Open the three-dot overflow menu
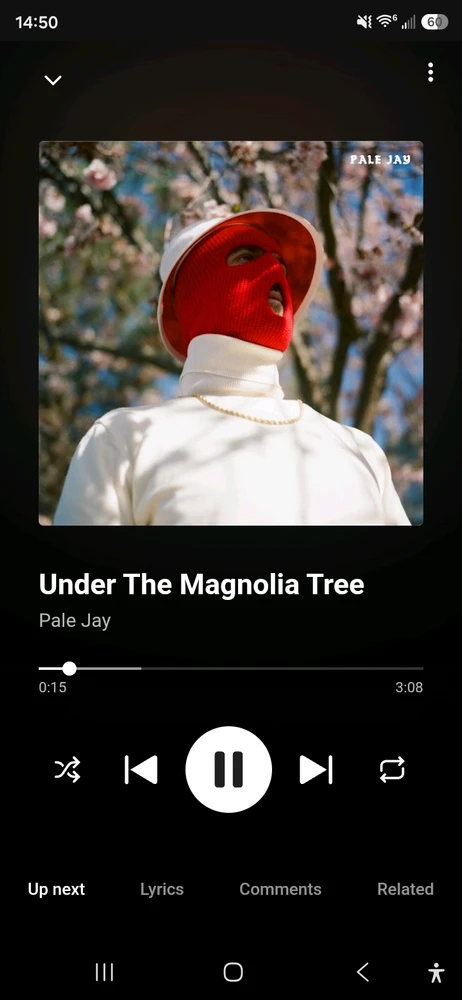 click(x=431, y=73)
